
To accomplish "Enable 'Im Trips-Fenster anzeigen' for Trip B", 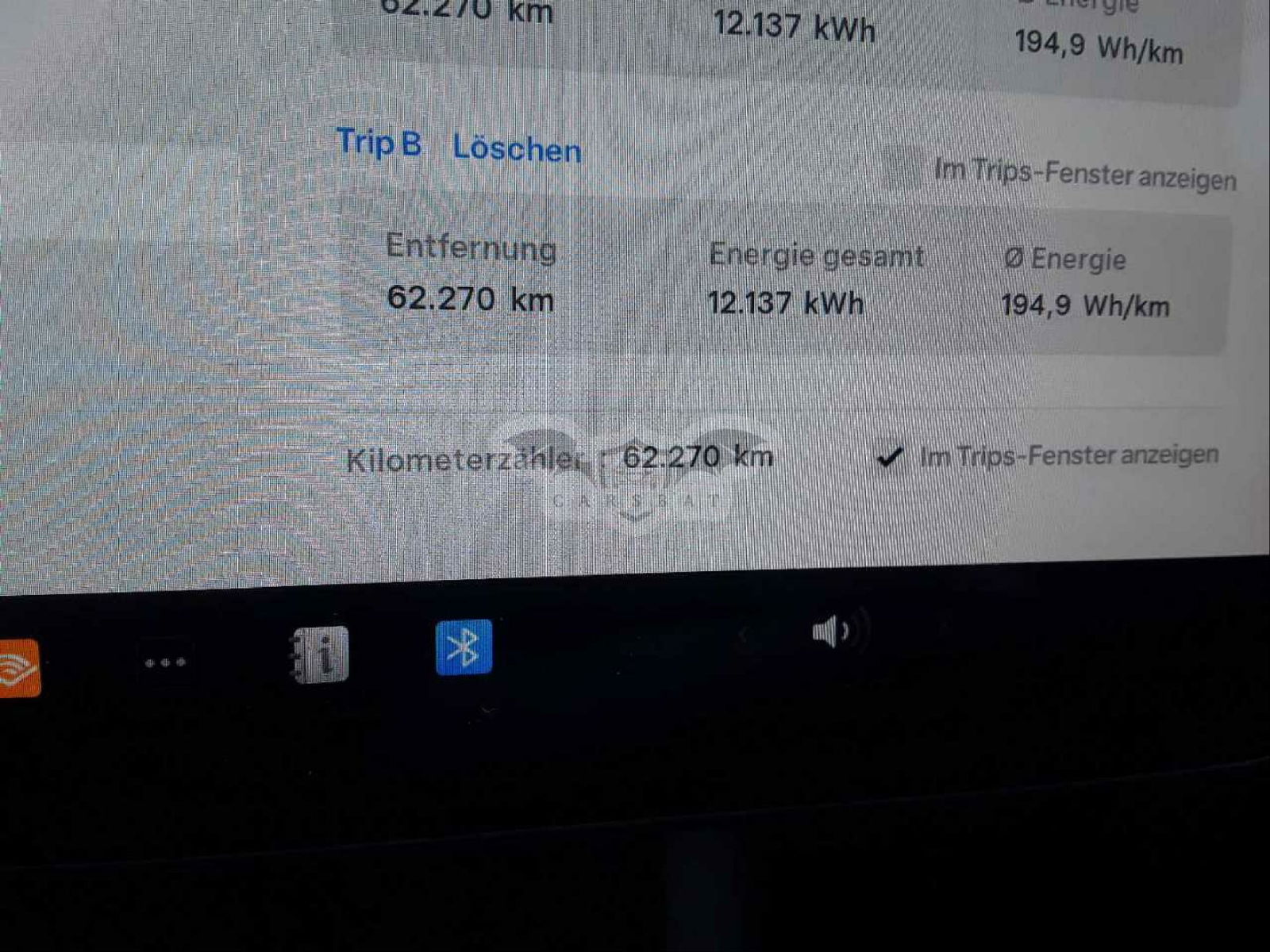I will (x=903, y=169).
